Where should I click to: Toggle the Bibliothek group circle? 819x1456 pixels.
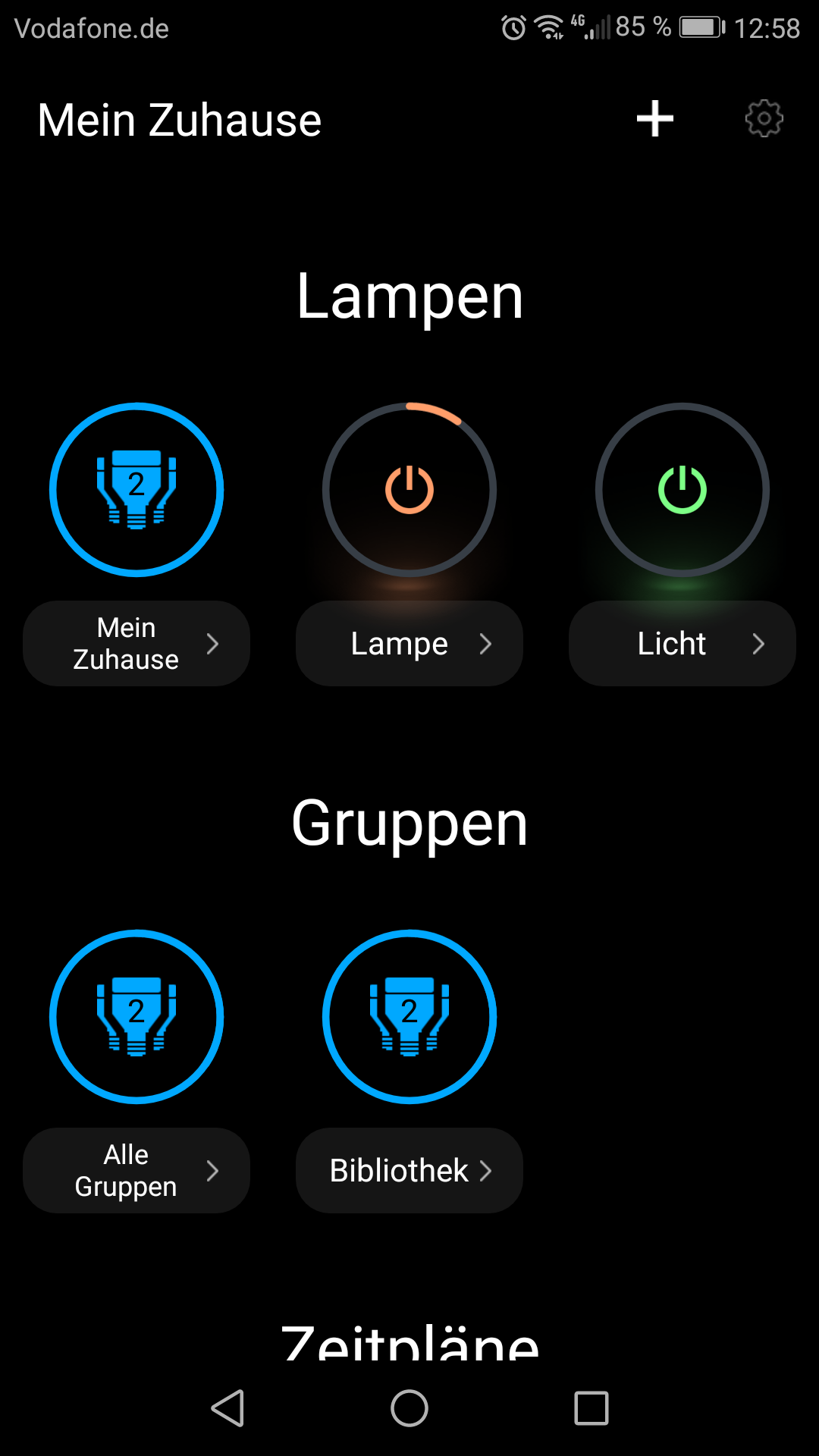pos(409,1016)
